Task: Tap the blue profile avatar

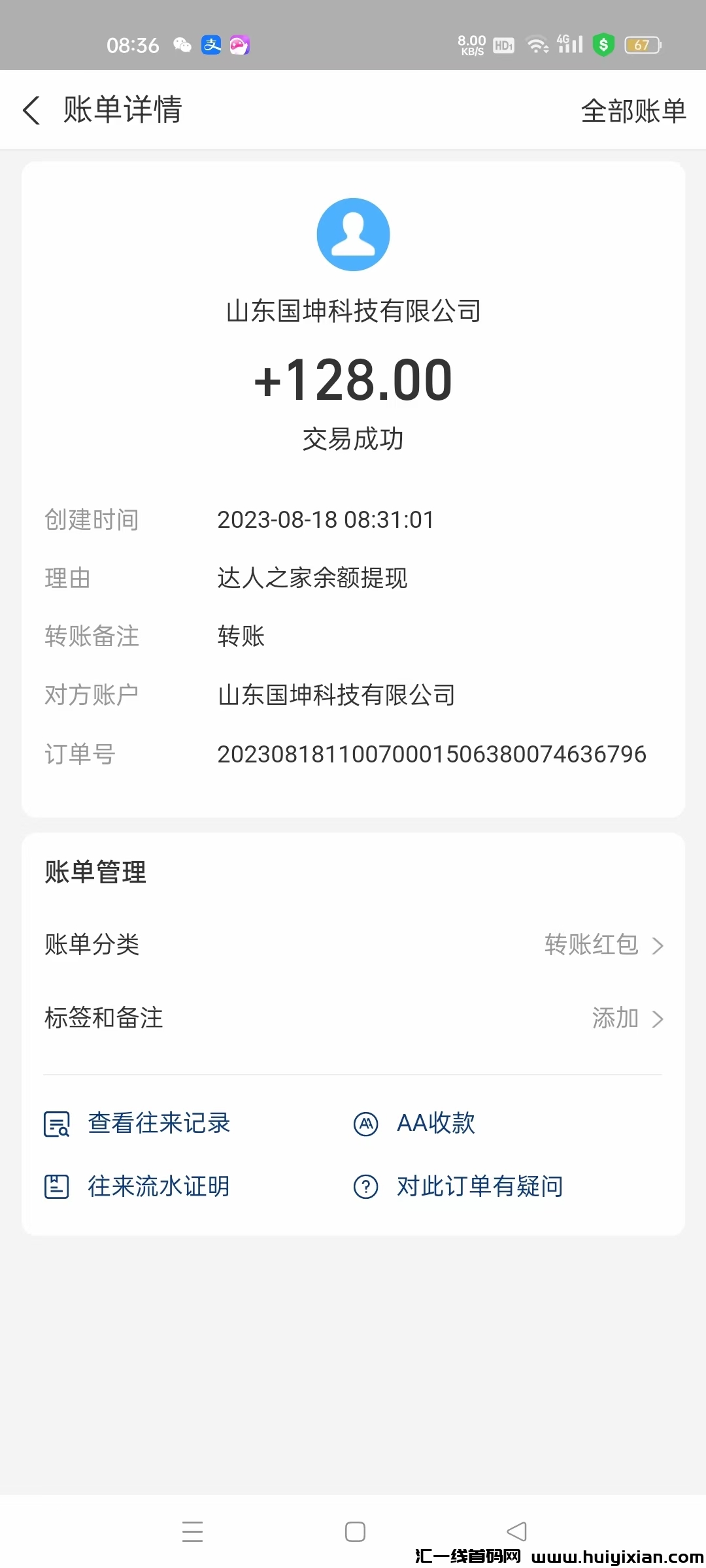Action: tap(353, 234)
